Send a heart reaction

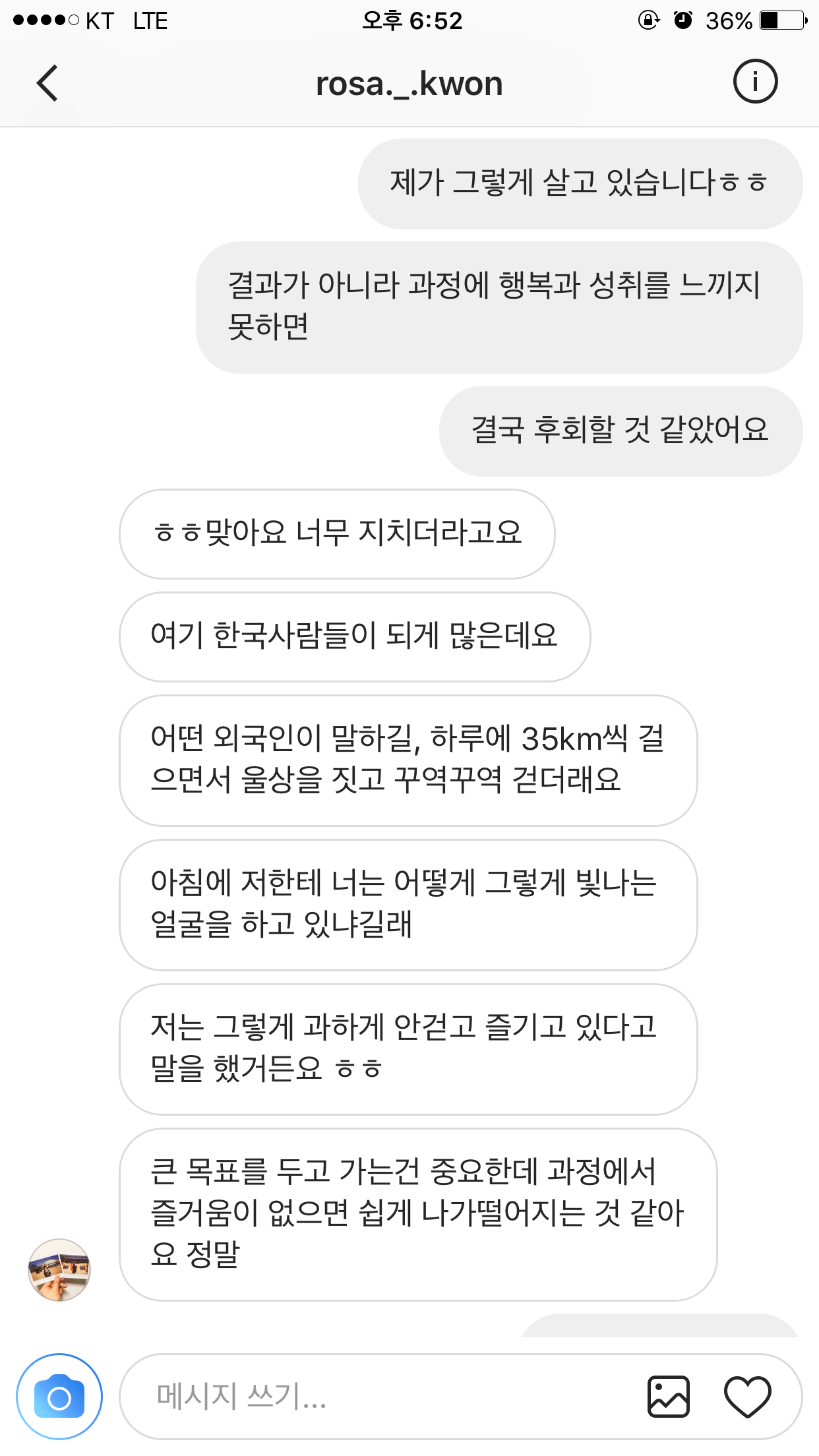(x=747, y=1397)
